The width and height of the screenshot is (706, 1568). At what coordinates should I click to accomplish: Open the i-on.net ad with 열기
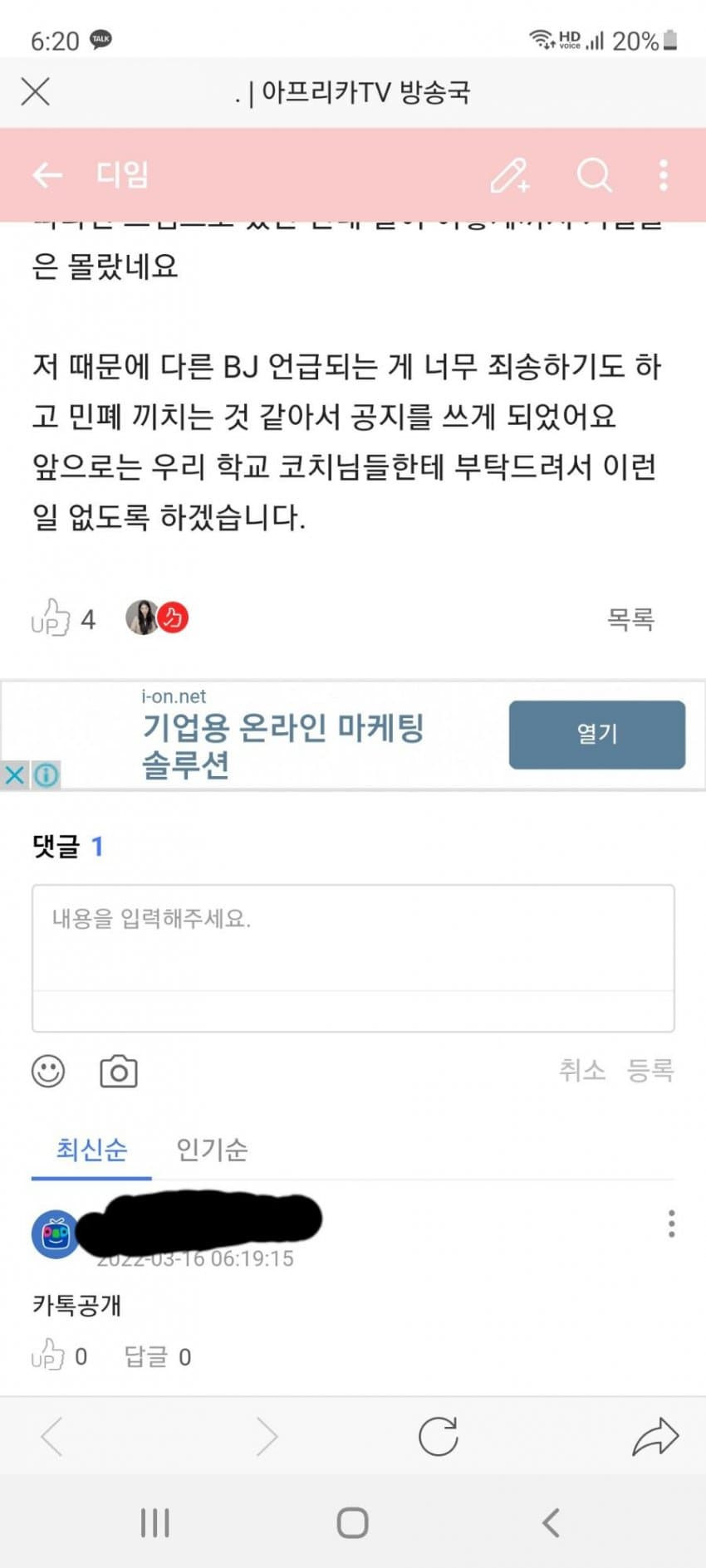click(596, 735)
